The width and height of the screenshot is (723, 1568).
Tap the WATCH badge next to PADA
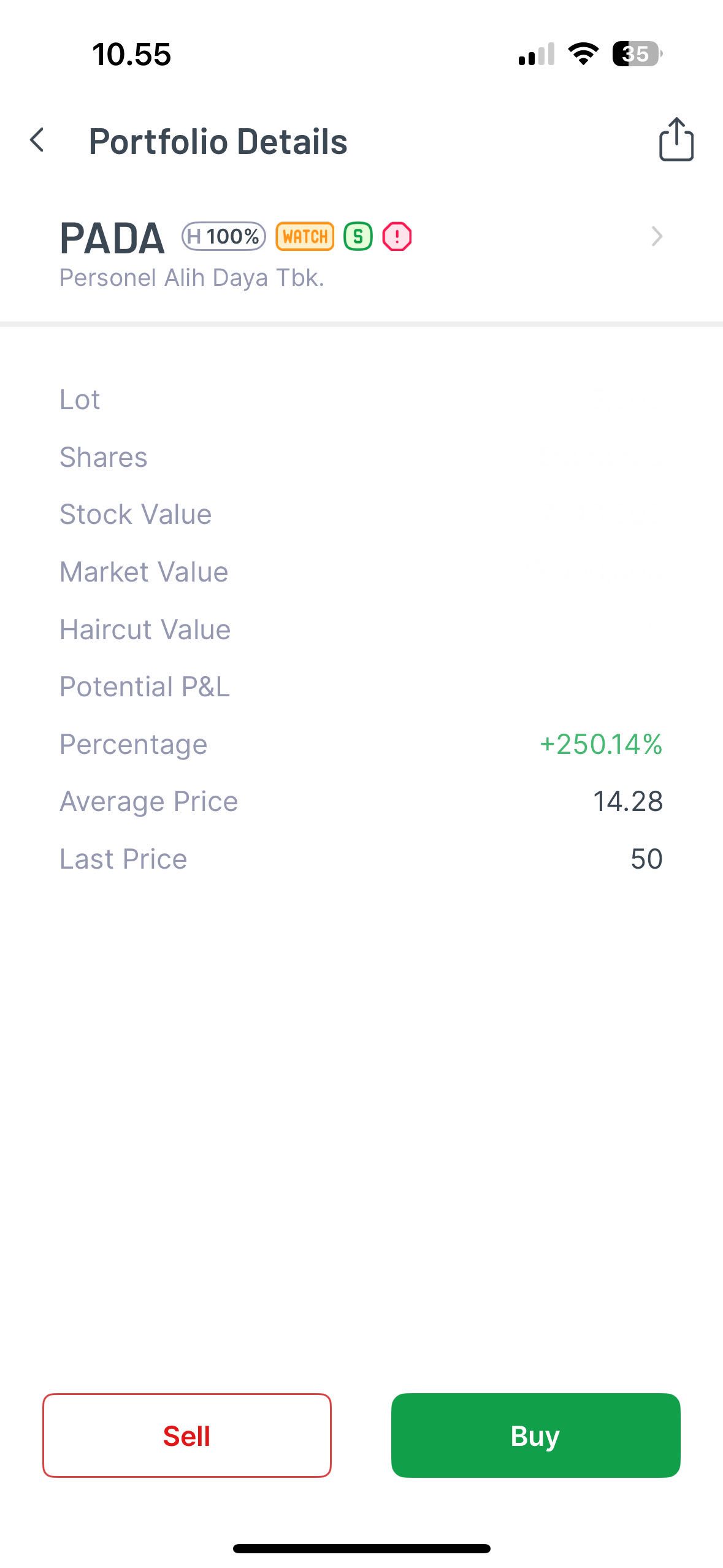(x=305, y=237)
